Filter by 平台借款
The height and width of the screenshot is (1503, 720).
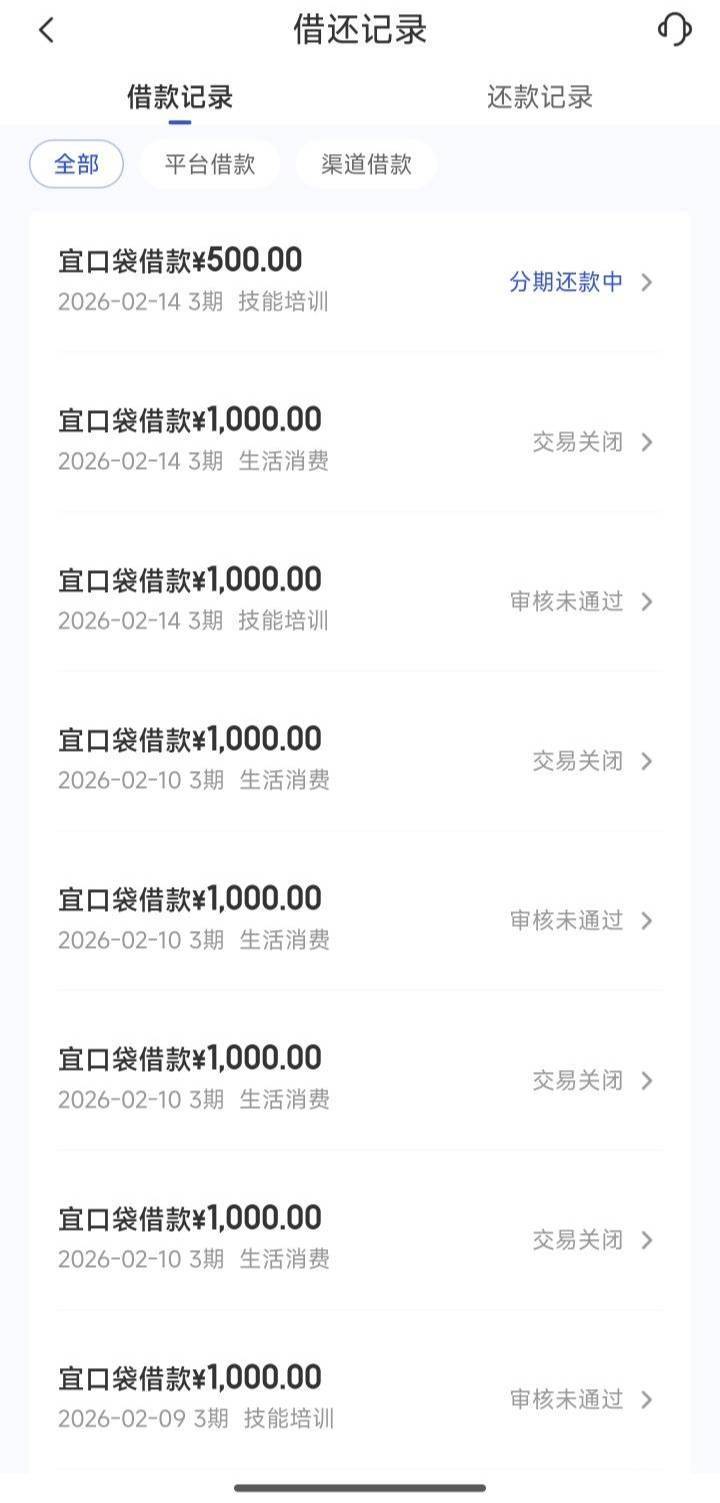[210, 164]
